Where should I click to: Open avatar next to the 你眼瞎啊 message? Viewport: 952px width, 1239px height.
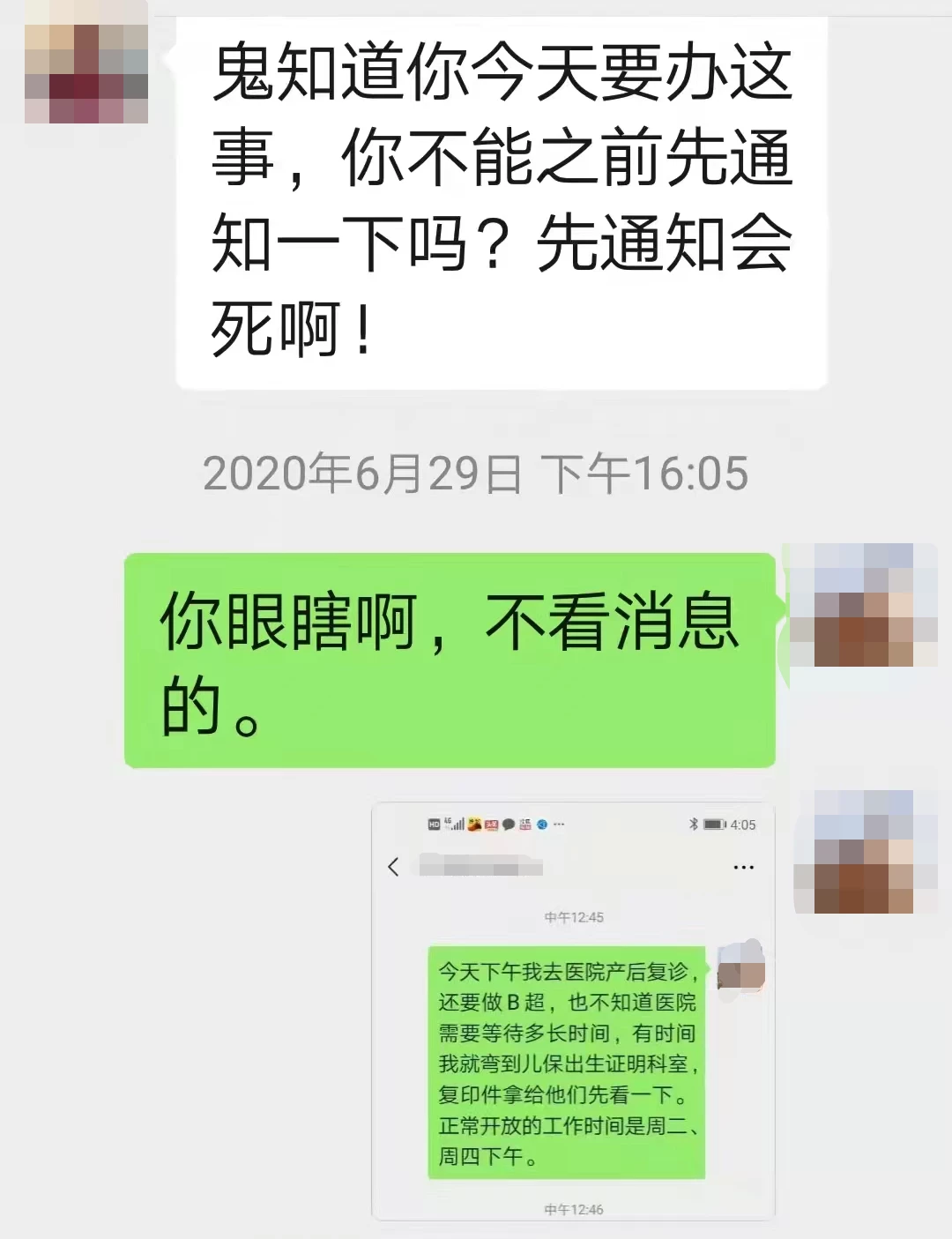(863, 606)
